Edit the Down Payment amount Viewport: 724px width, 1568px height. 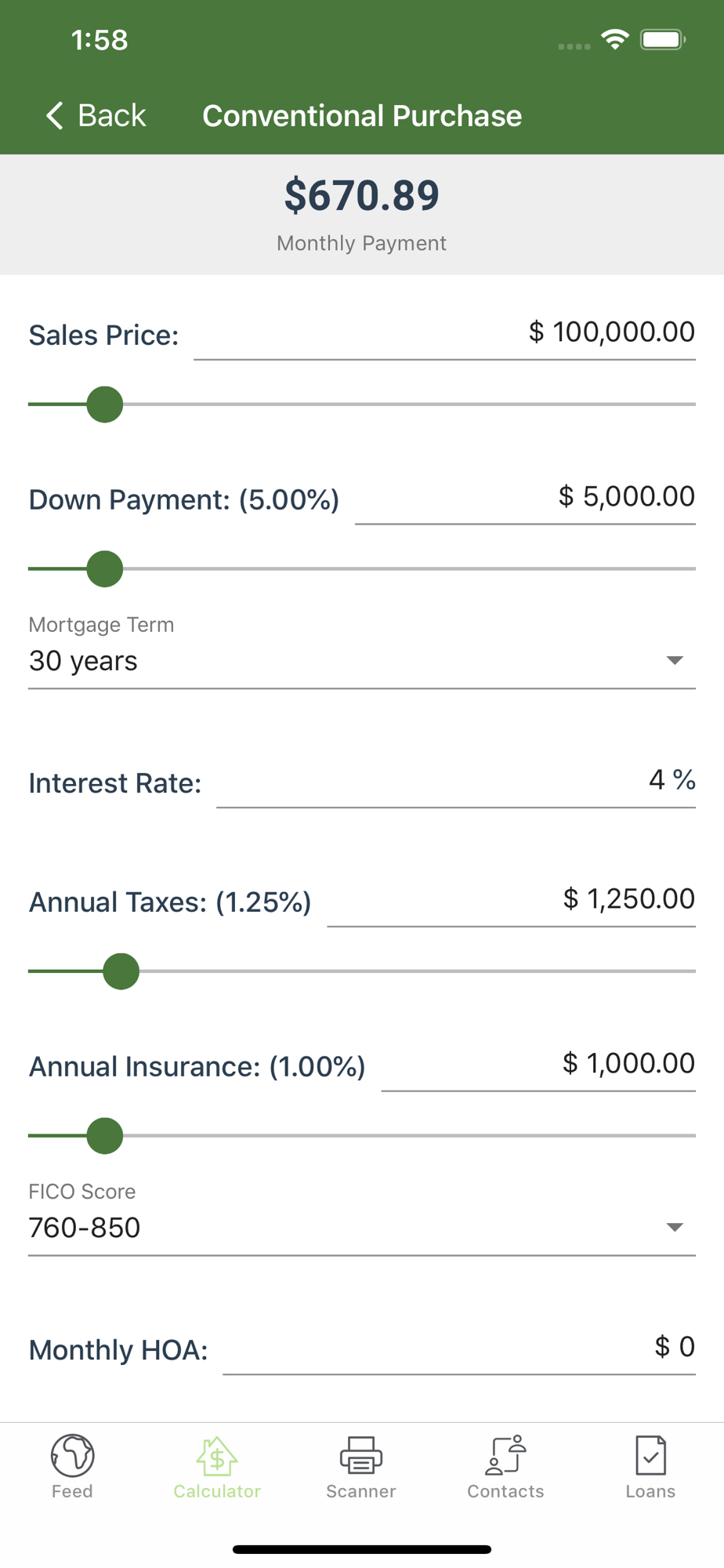pos(524,497)
